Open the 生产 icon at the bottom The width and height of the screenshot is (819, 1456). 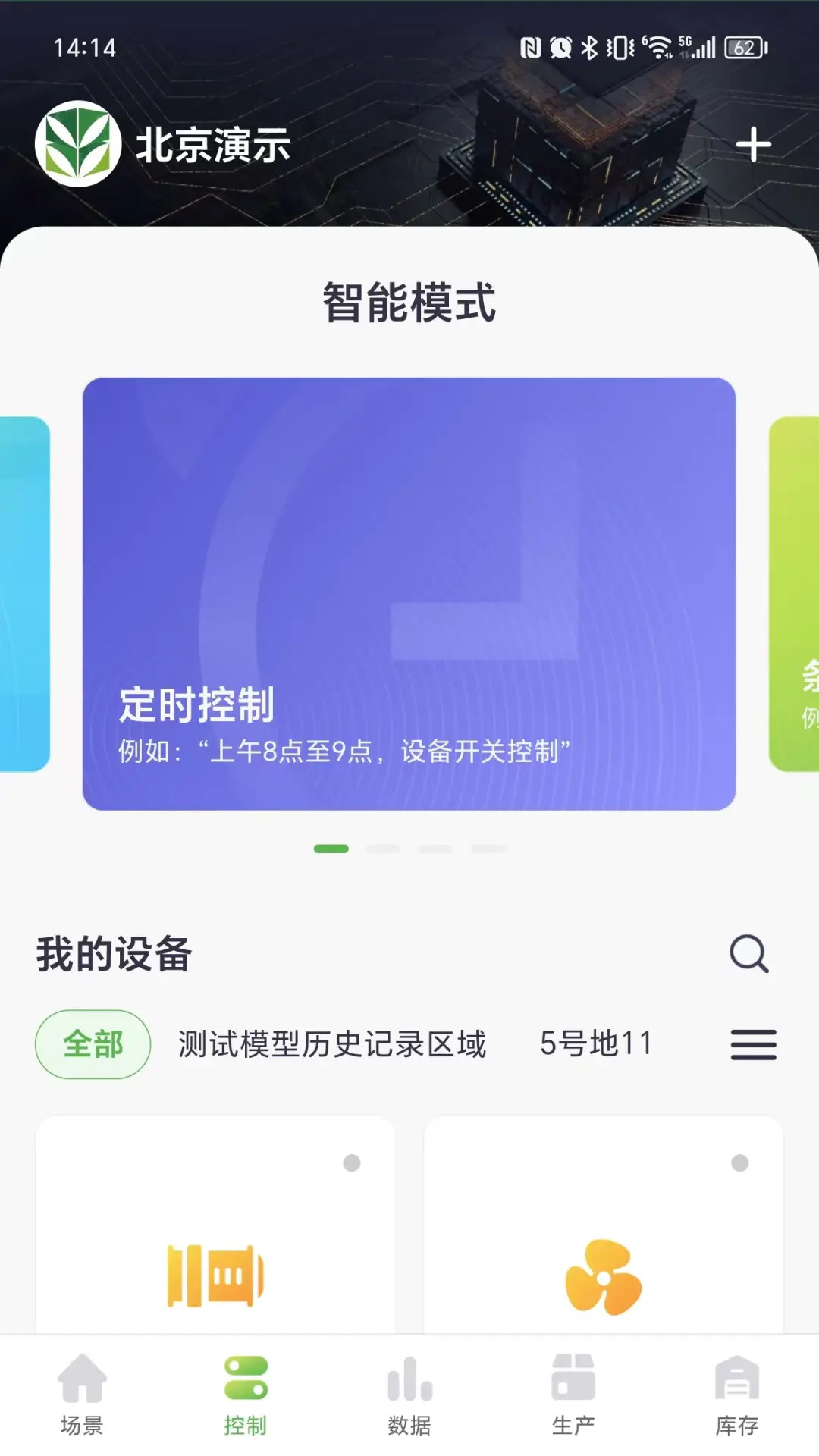click(x=573, y=1399)
